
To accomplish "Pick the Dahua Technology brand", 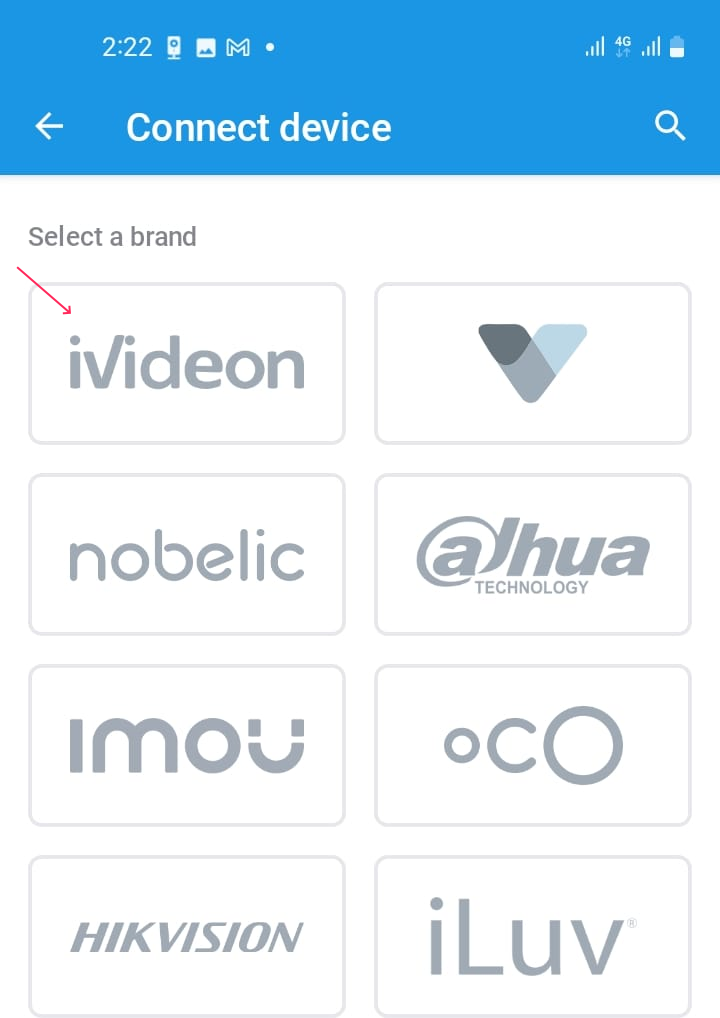I will [532, 554].
